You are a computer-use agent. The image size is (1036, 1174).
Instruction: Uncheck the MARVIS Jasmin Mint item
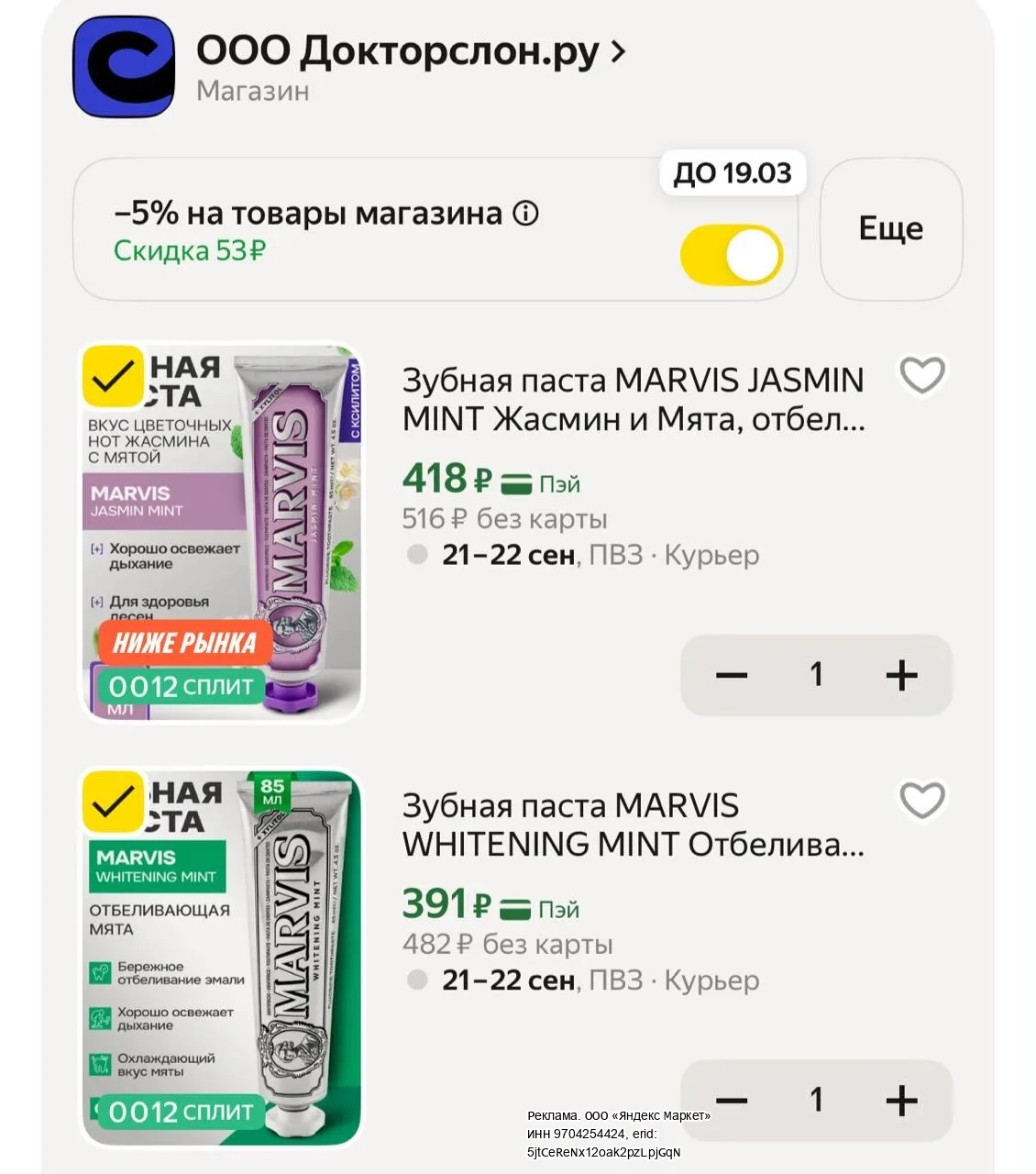pos(113,376)
